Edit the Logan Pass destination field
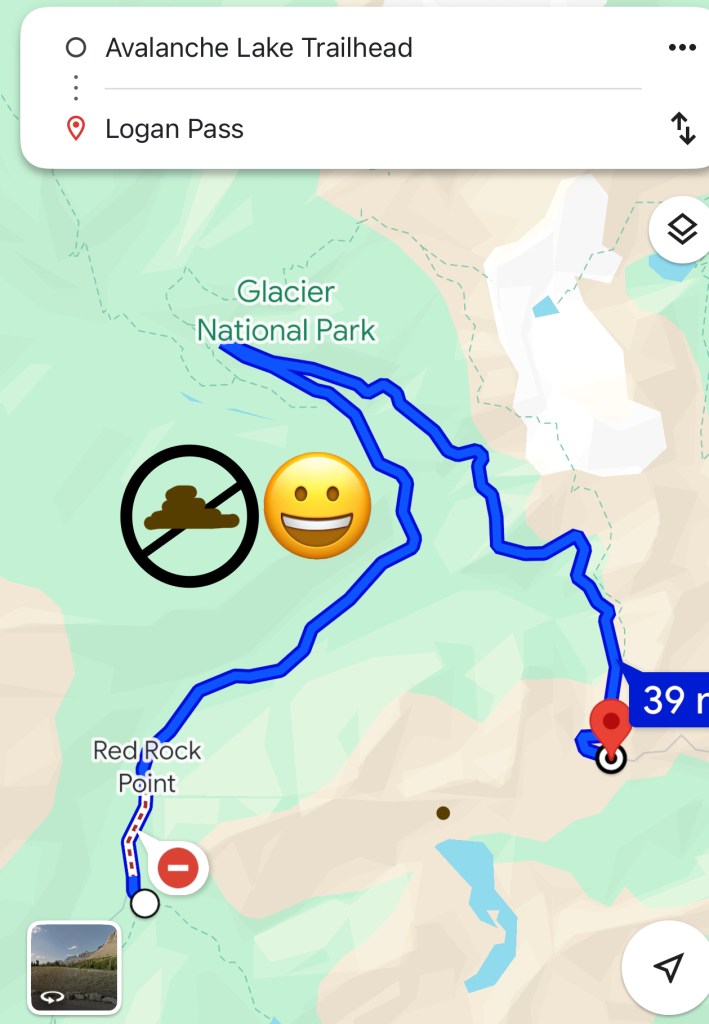Viewport: 709px width, 1024px height. (175, 129)
